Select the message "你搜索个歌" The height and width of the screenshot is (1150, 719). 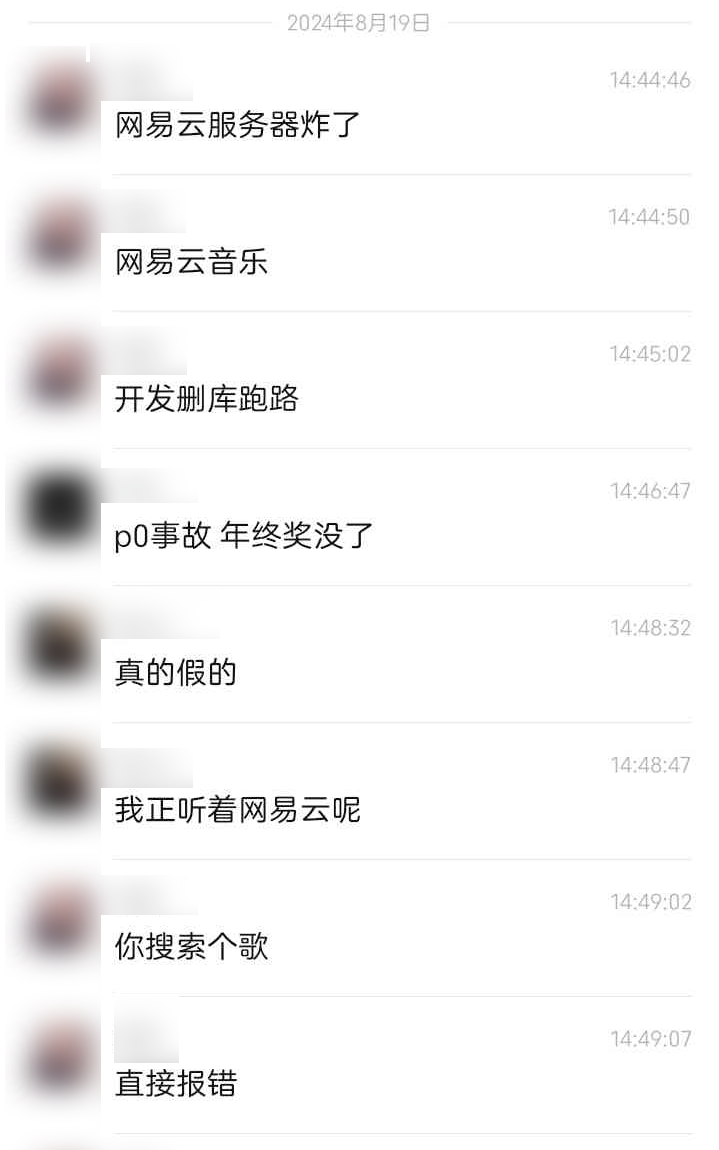[x=192, y=947]
